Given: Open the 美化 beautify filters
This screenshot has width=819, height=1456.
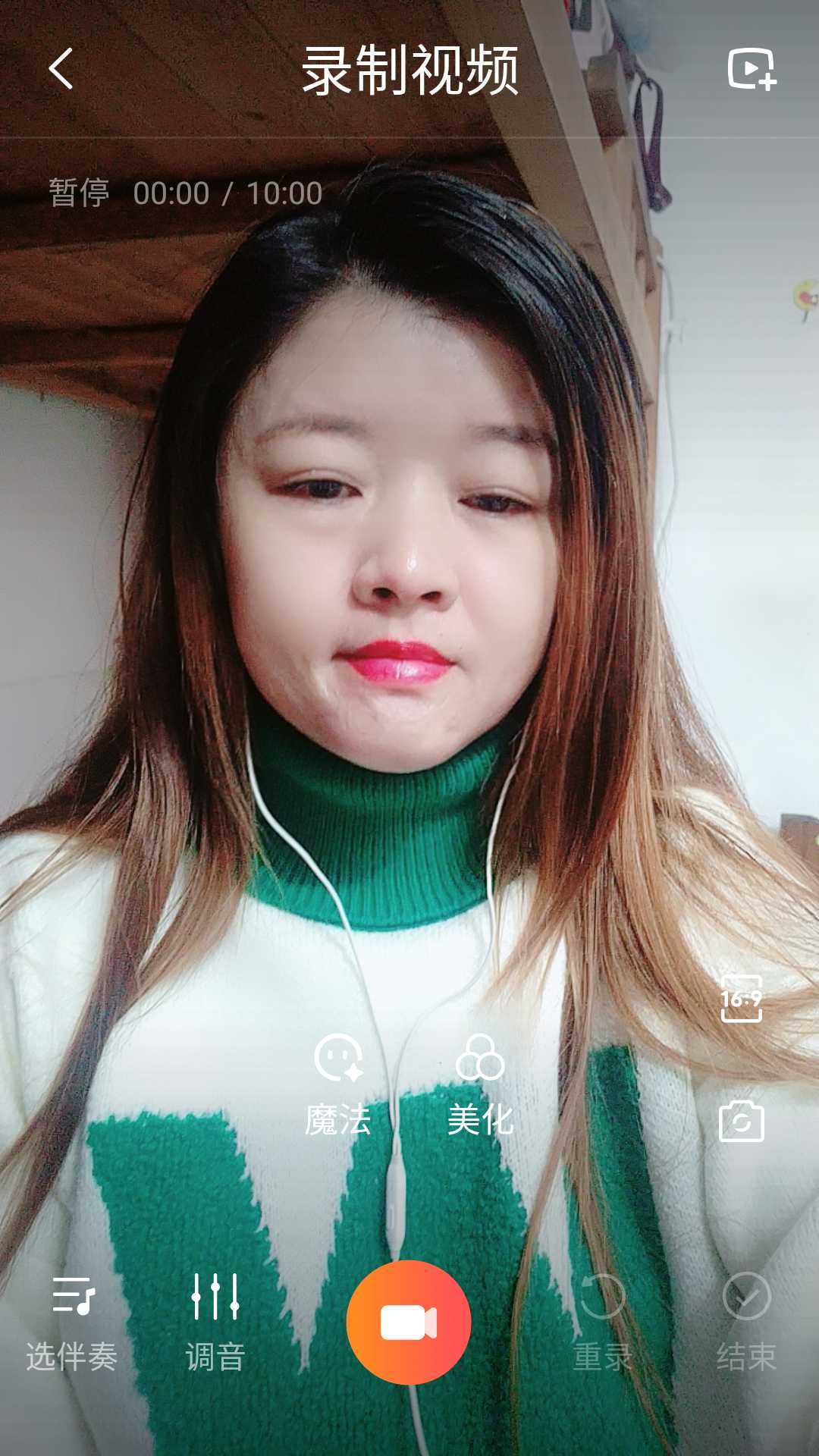Looking at the screenshot, I should coord(480,1084).
